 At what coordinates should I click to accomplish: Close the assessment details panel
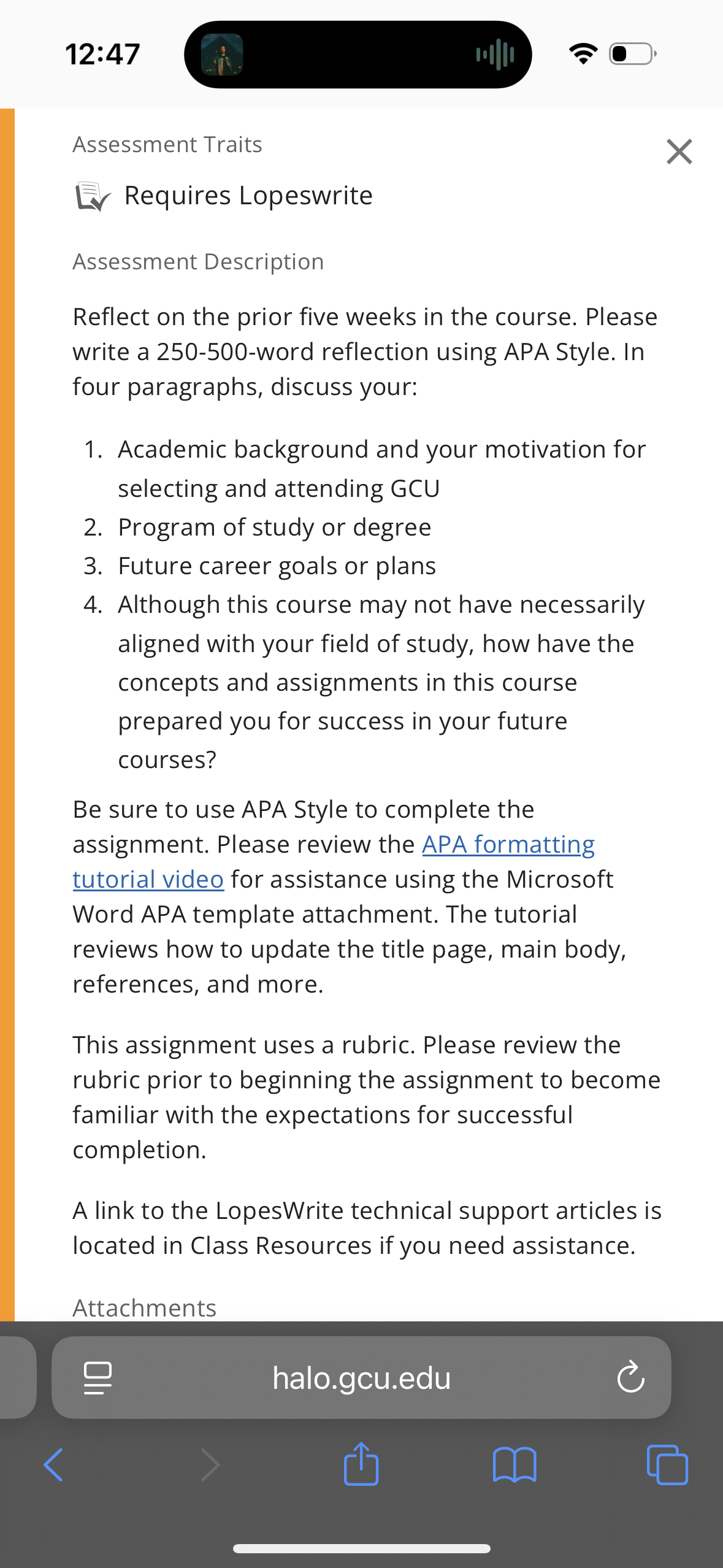(x=679, y=152)
